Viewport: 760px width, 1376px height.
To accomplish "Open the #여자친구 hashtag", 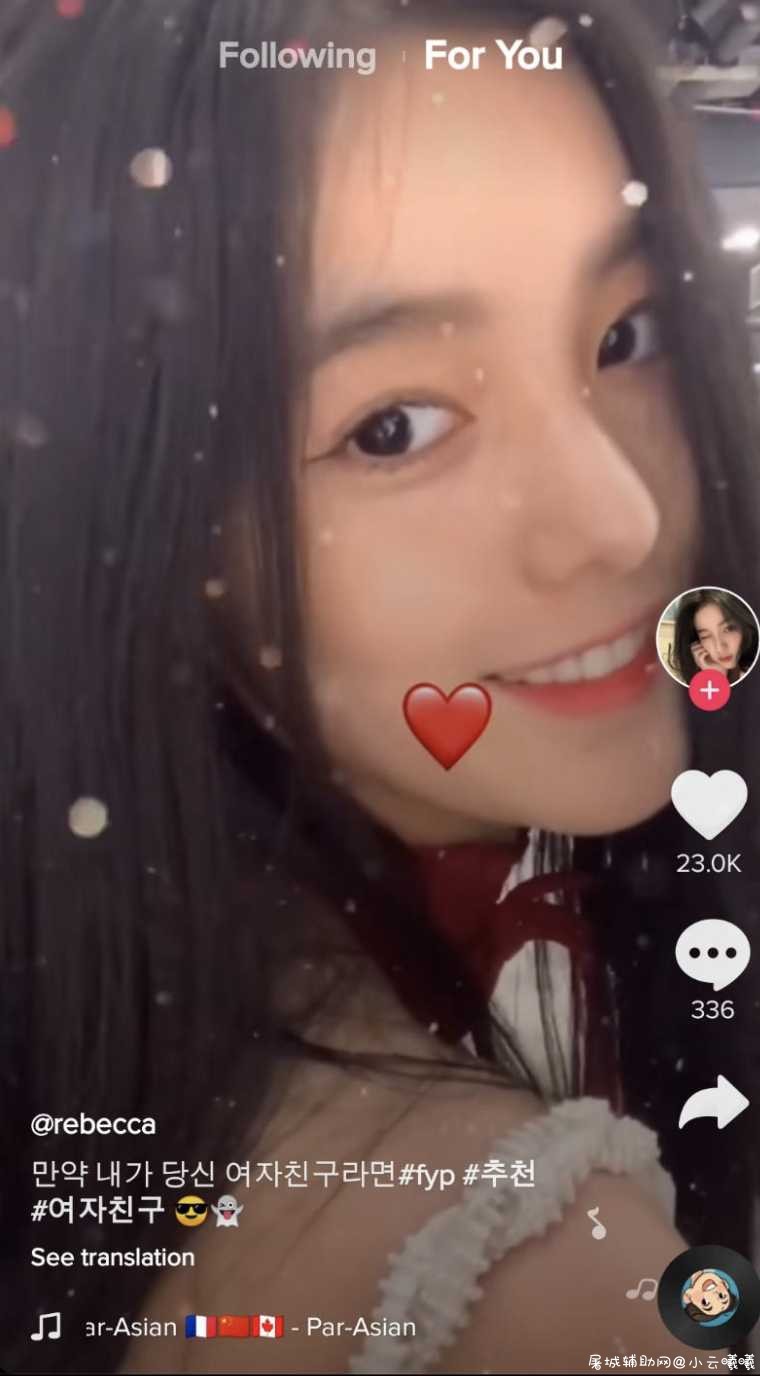I will pyautogui.click(x=97, y=1210).
